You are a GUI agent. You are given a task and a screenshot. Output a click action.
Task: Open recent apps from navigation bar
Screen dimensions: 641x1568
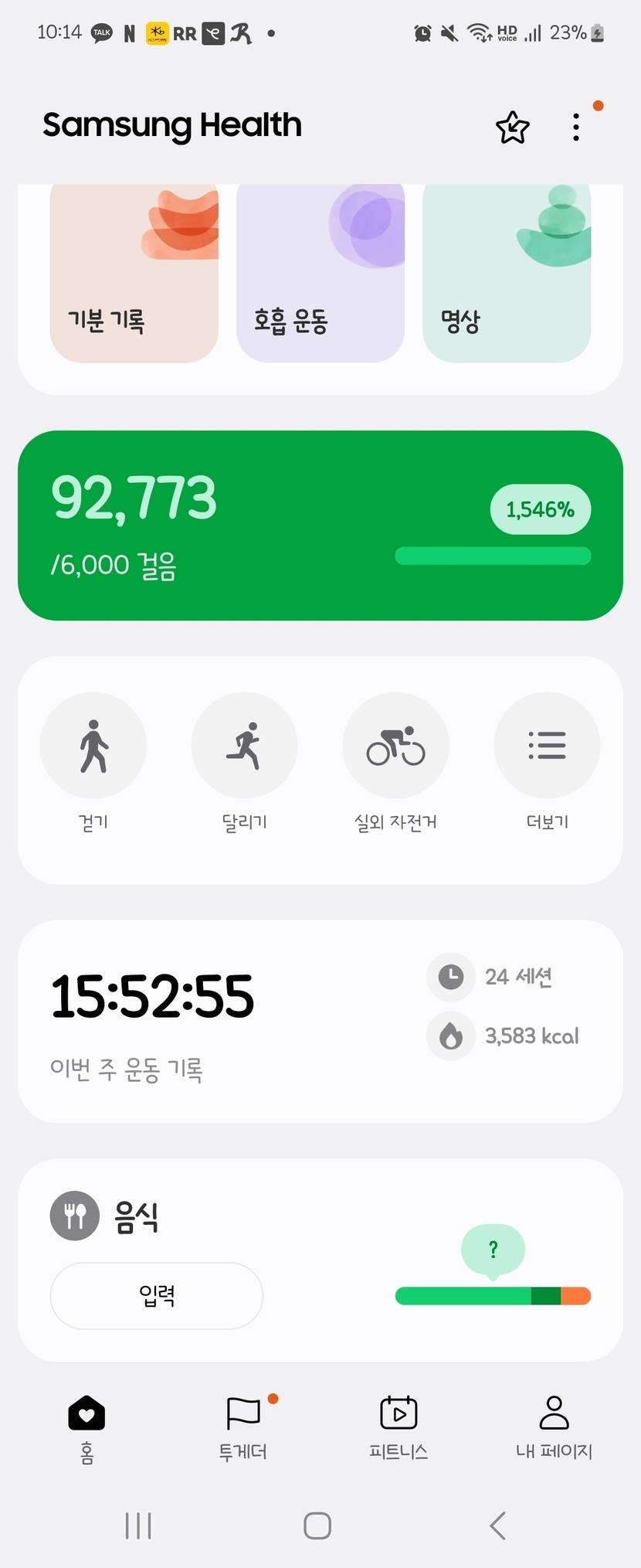pos(138,1525)
